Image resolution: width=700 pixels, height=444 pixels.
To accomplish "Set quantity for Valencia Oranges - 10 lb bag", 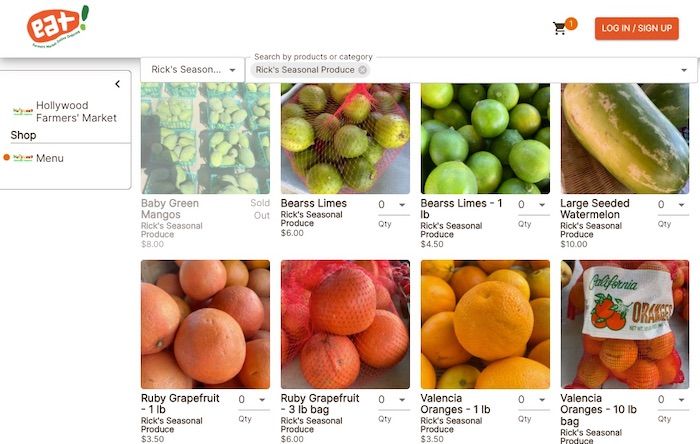I will coord(672,400).
